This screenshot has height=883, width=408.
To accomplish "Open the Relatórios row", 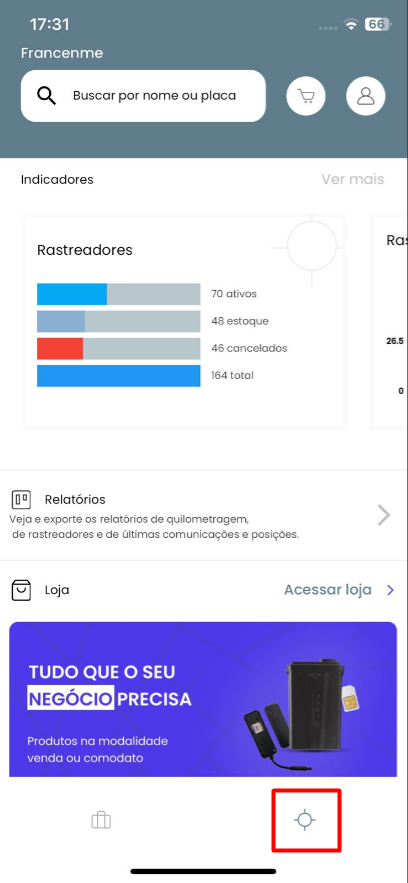I will coord(204,515).
